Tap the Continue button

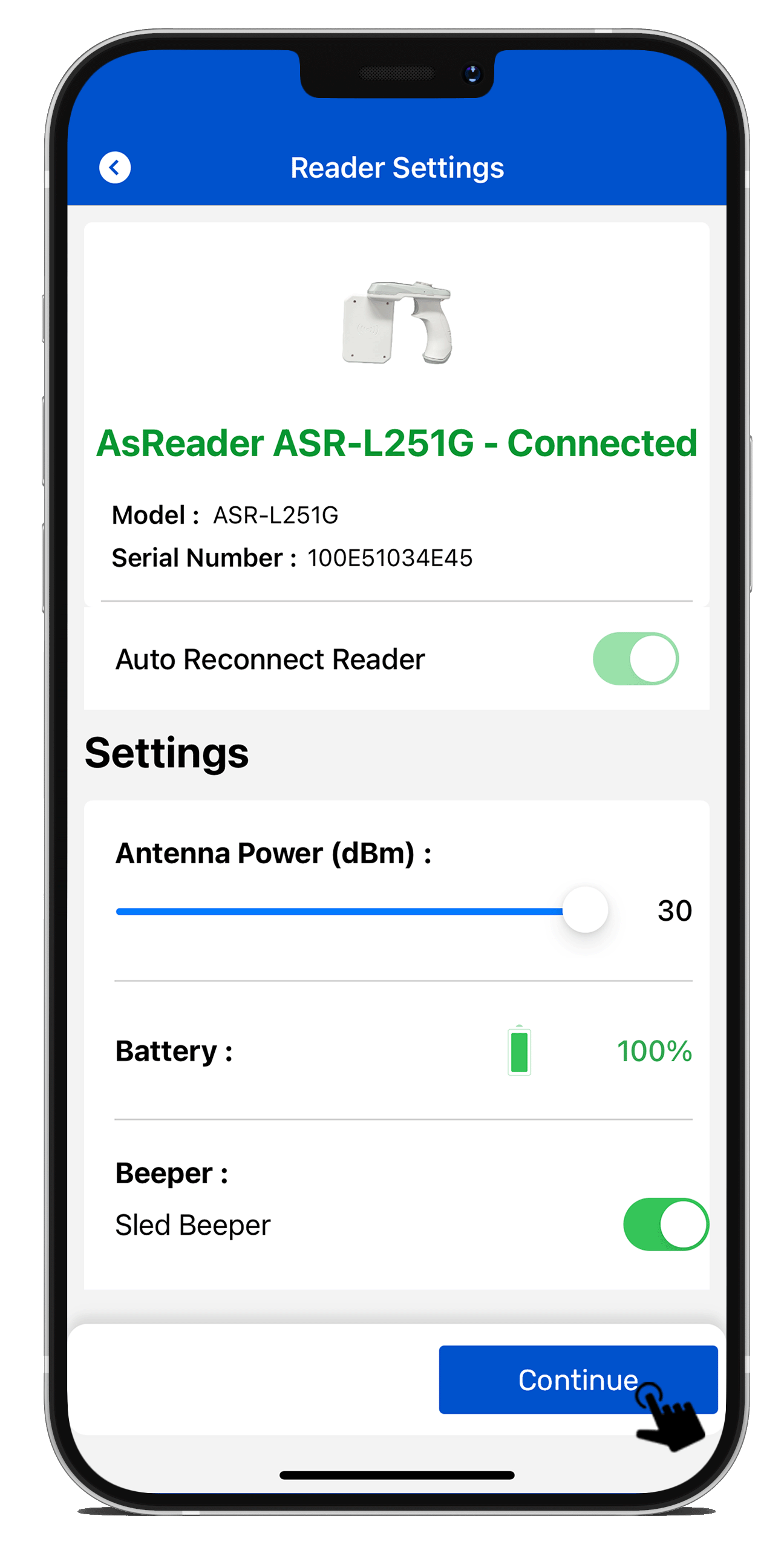(x=577, y=1379)
